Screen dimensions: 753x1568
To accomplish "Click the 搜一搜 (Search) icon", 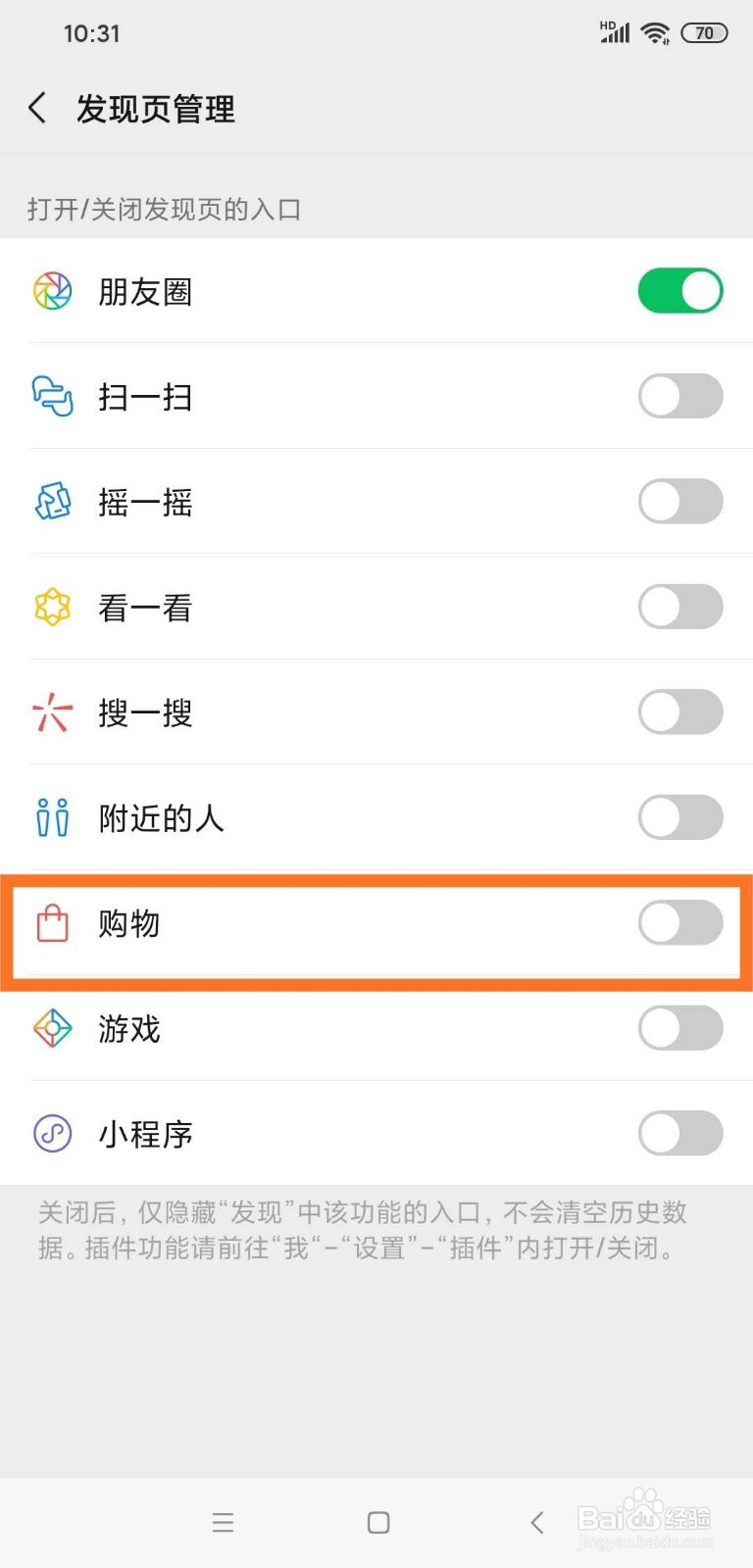I will point(52,712).
